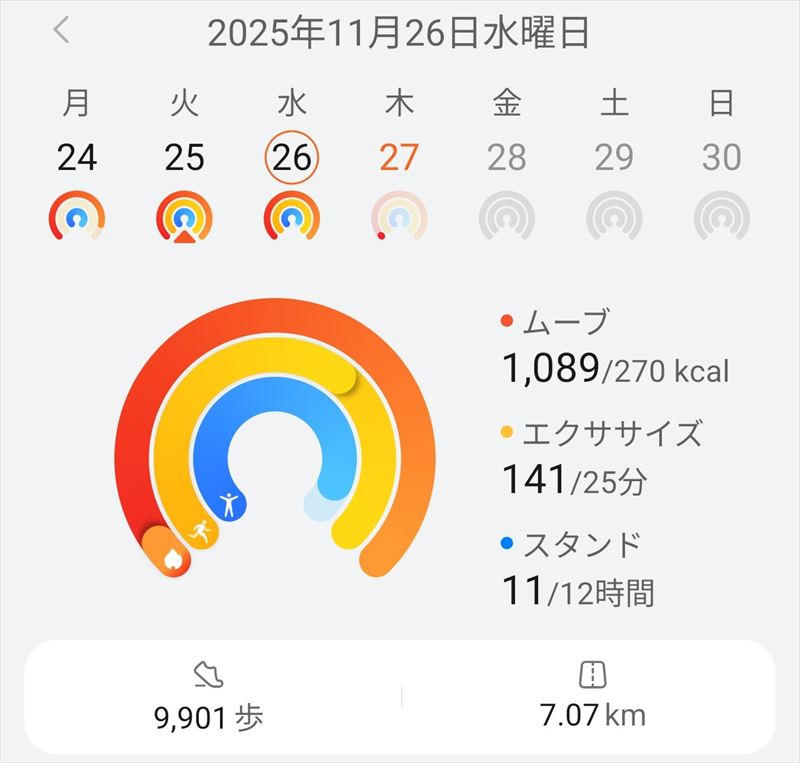Select Friday the 28th
Image resolution: width=800 pixels, height=763 pixels.
point(506,157)
